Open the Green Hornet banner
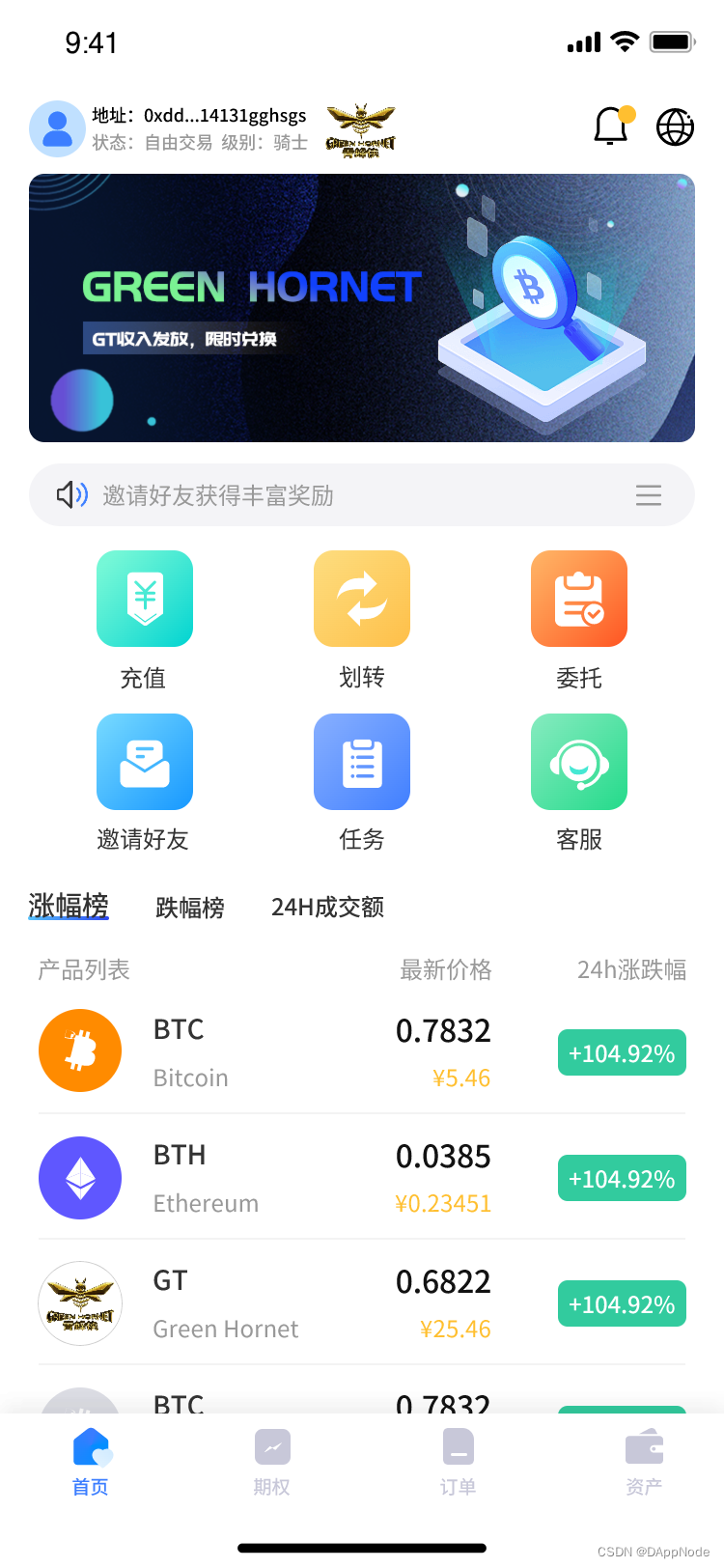This screenshot has width=724, height=1568. [362, 308]
